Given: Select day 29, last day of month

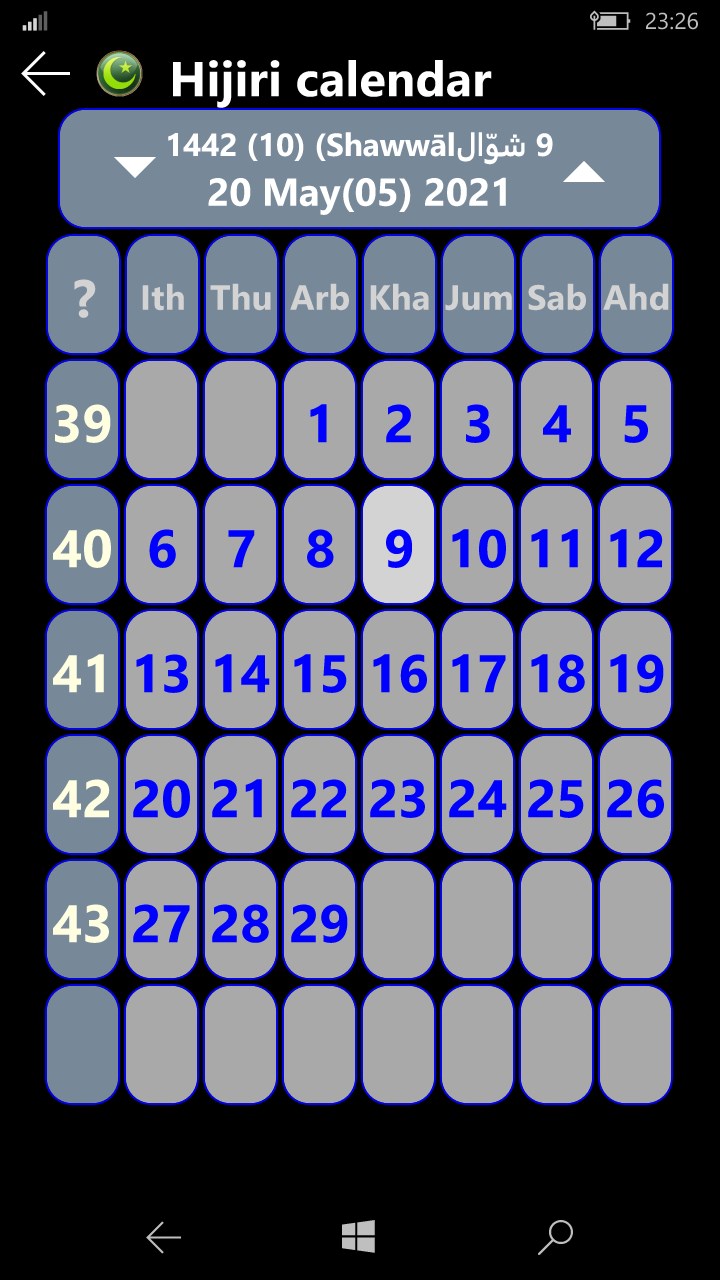Looking at the screenshot, I should [320, 921].
